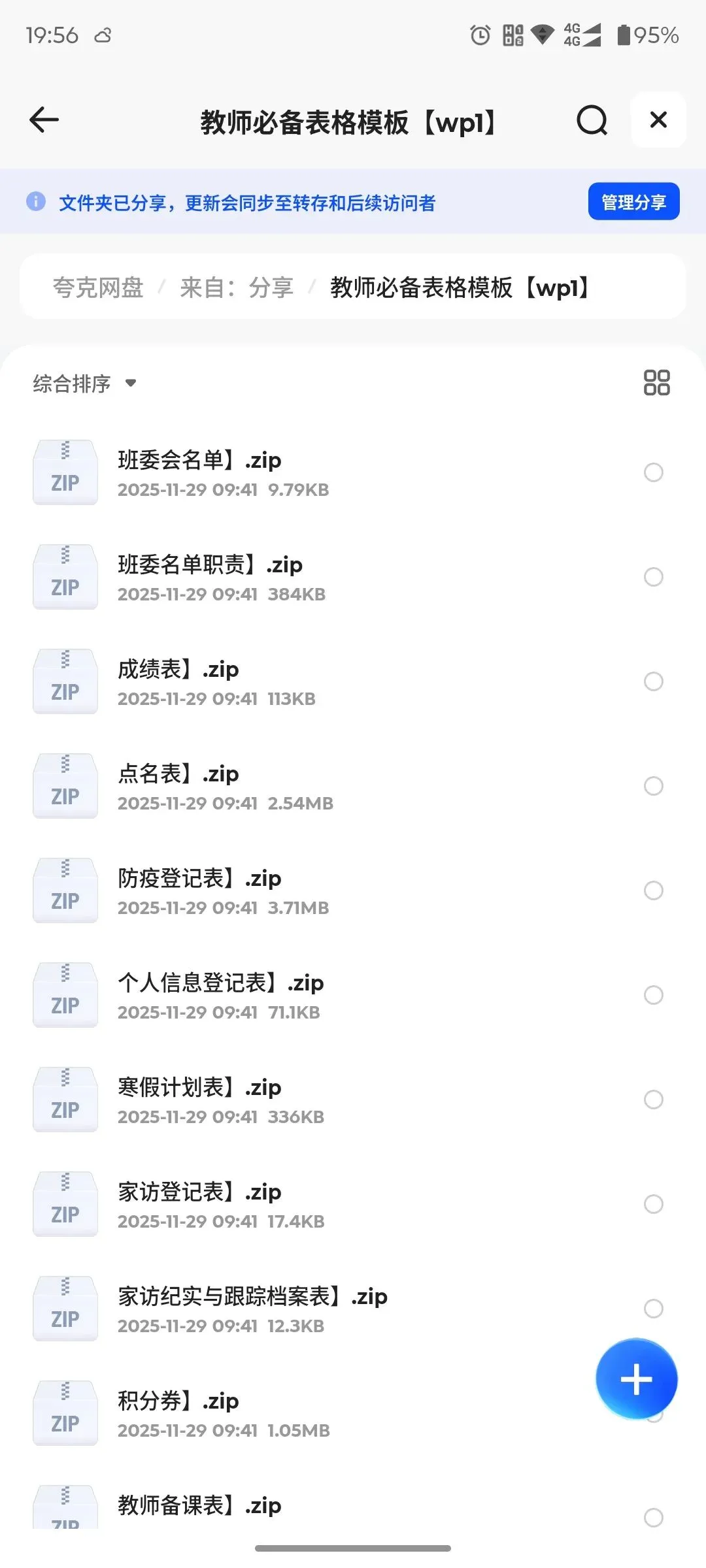The image size is (706, 1568).
Task: Select the checkbox for 教师备课表】.zip
Action: coord(654,1517)
